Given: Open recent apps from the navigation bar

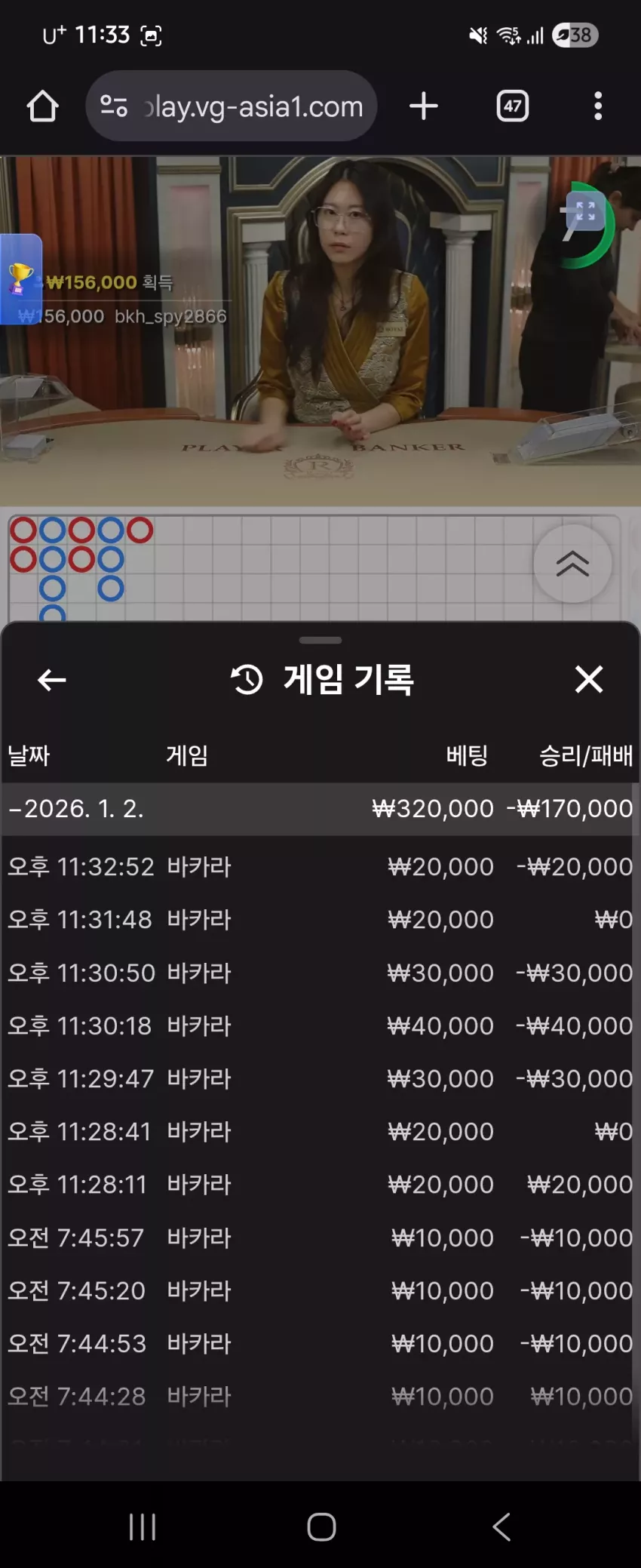Looking at the screenshot, I should pyautogui.click(x=143, y=1526).
